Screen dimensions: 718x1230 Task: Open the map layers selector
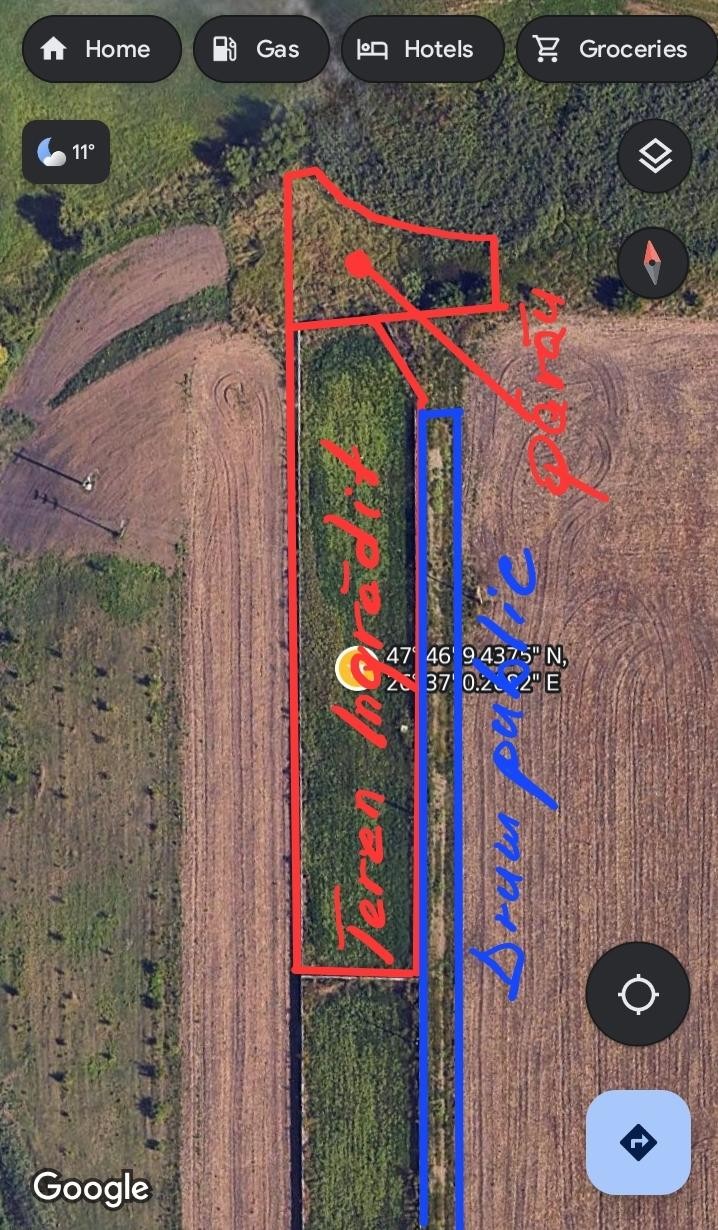click(x=654, y=156)
